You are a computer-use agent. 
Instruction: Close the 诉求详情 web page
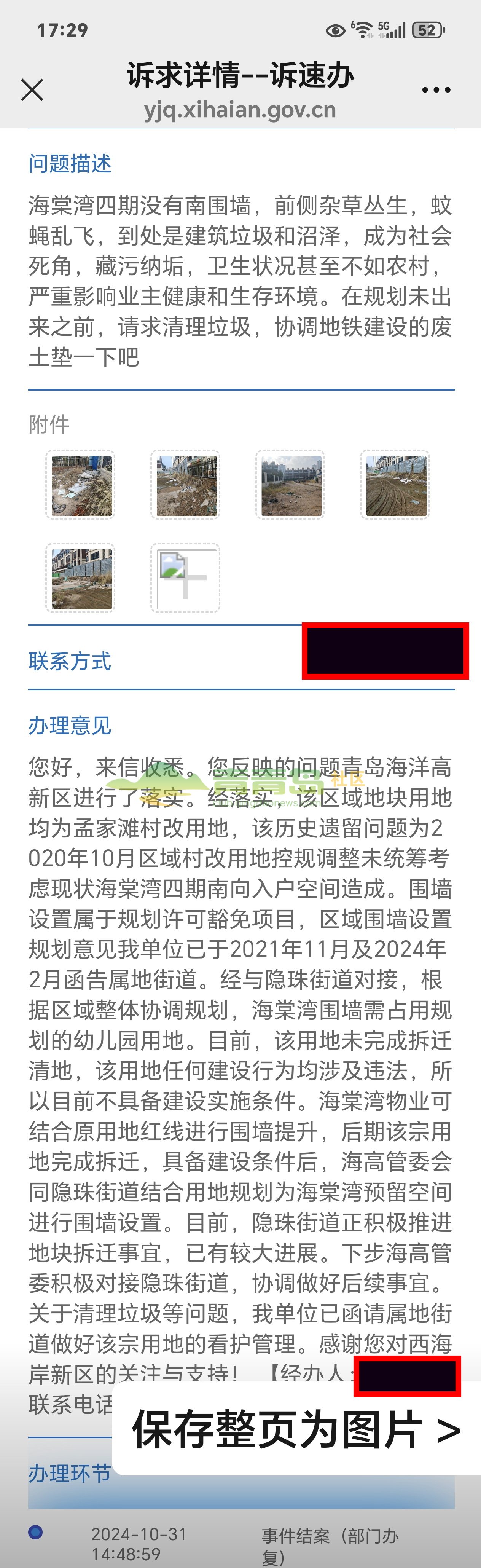pyautogui.click(x=32, y=89)
